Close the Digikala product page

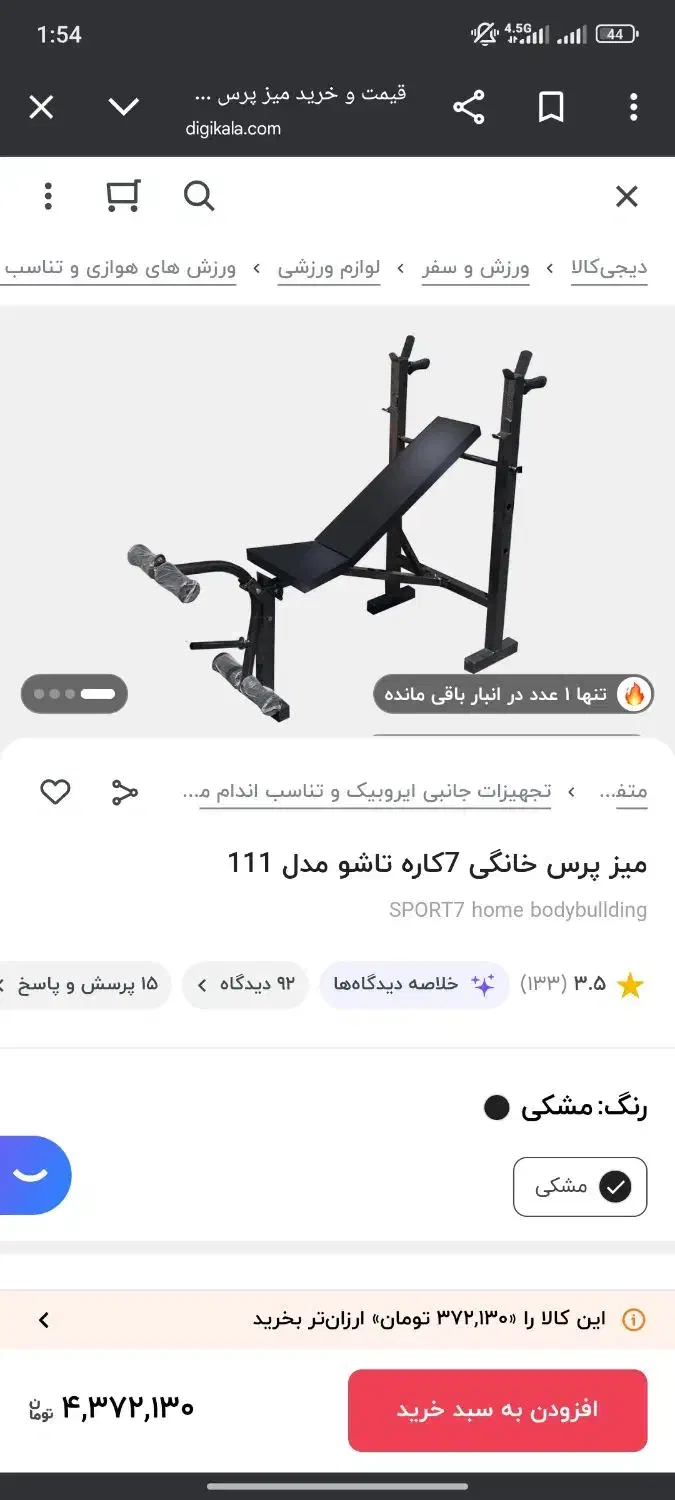(627, 197)
